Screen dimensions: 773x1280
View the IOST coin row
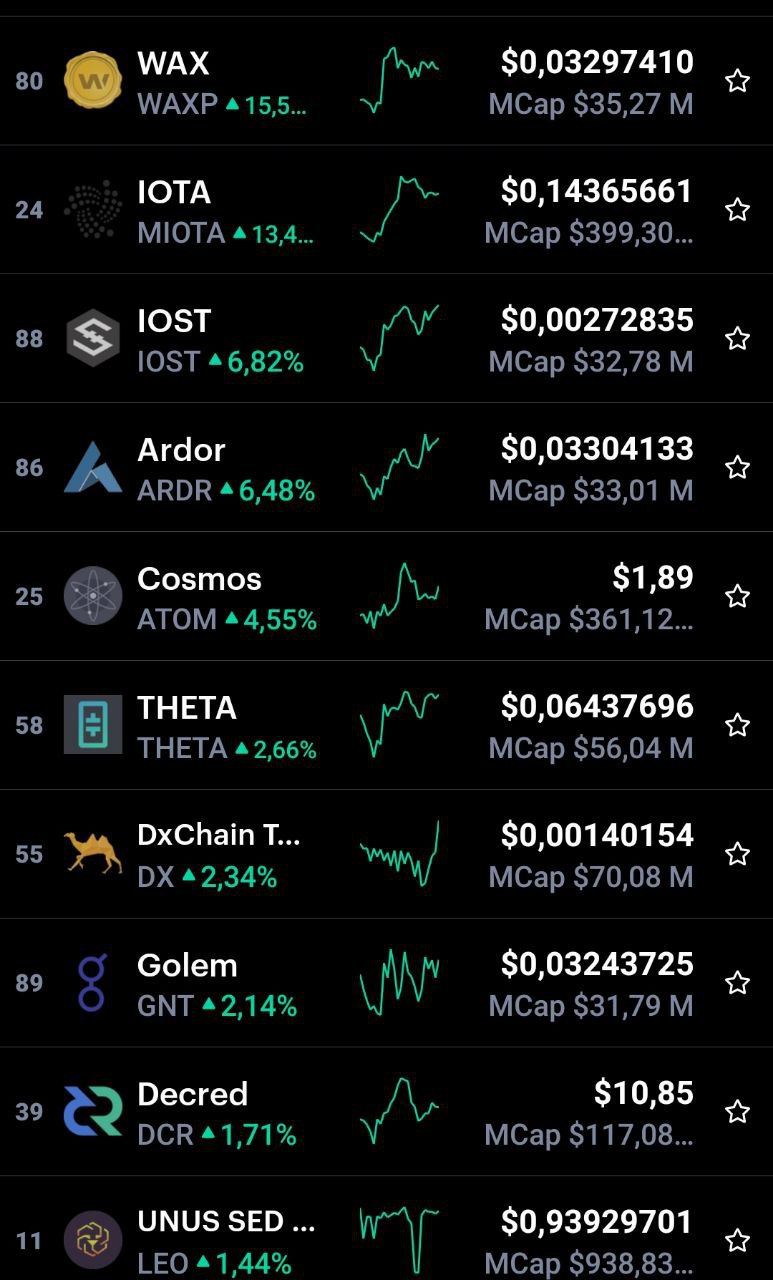386,339
